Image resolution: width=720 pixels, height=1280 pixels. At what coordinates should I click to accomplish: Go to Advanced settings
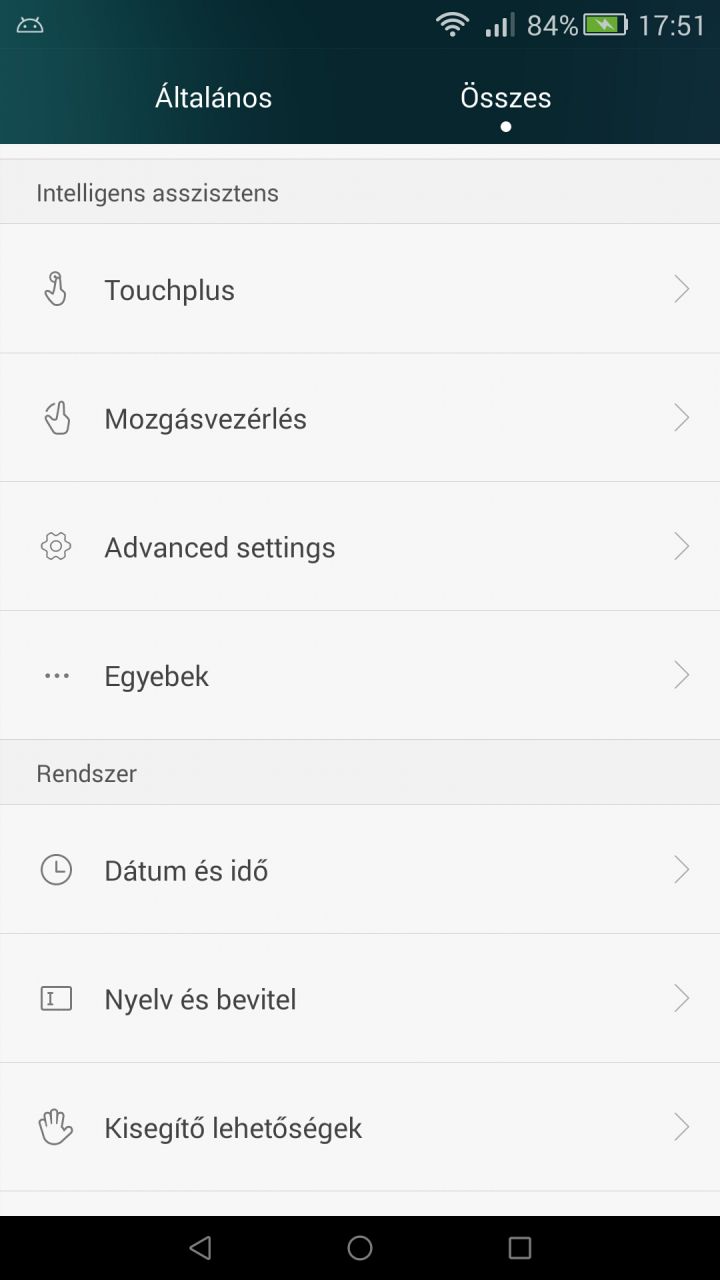point(360,547)
